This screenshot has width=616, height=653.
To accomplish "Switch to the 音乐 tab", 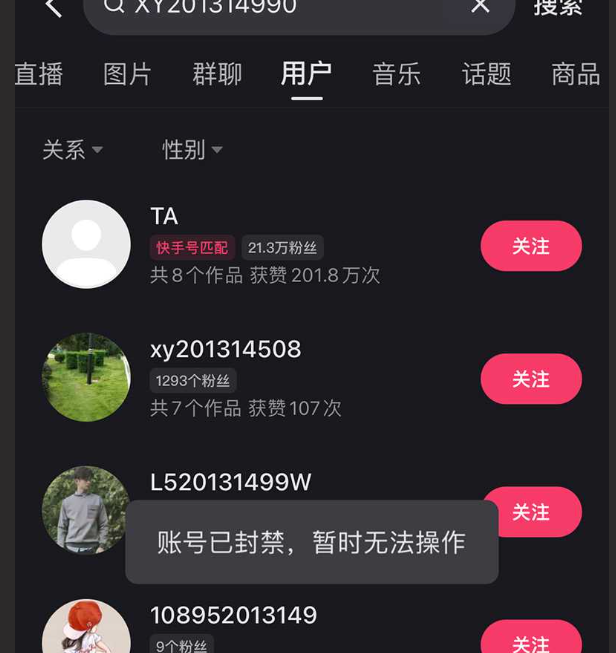I will click(x=397, y=74).
